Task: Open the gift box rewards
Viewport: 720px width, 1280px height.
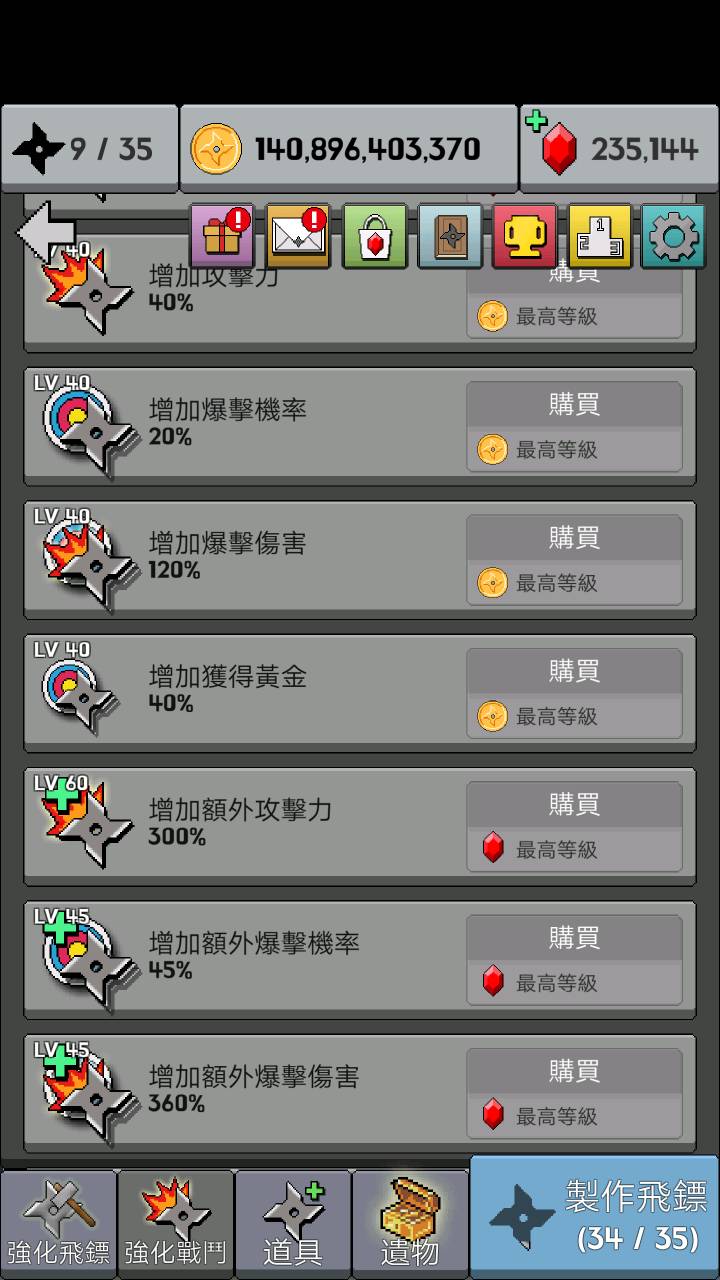Action: click(222, 237)
